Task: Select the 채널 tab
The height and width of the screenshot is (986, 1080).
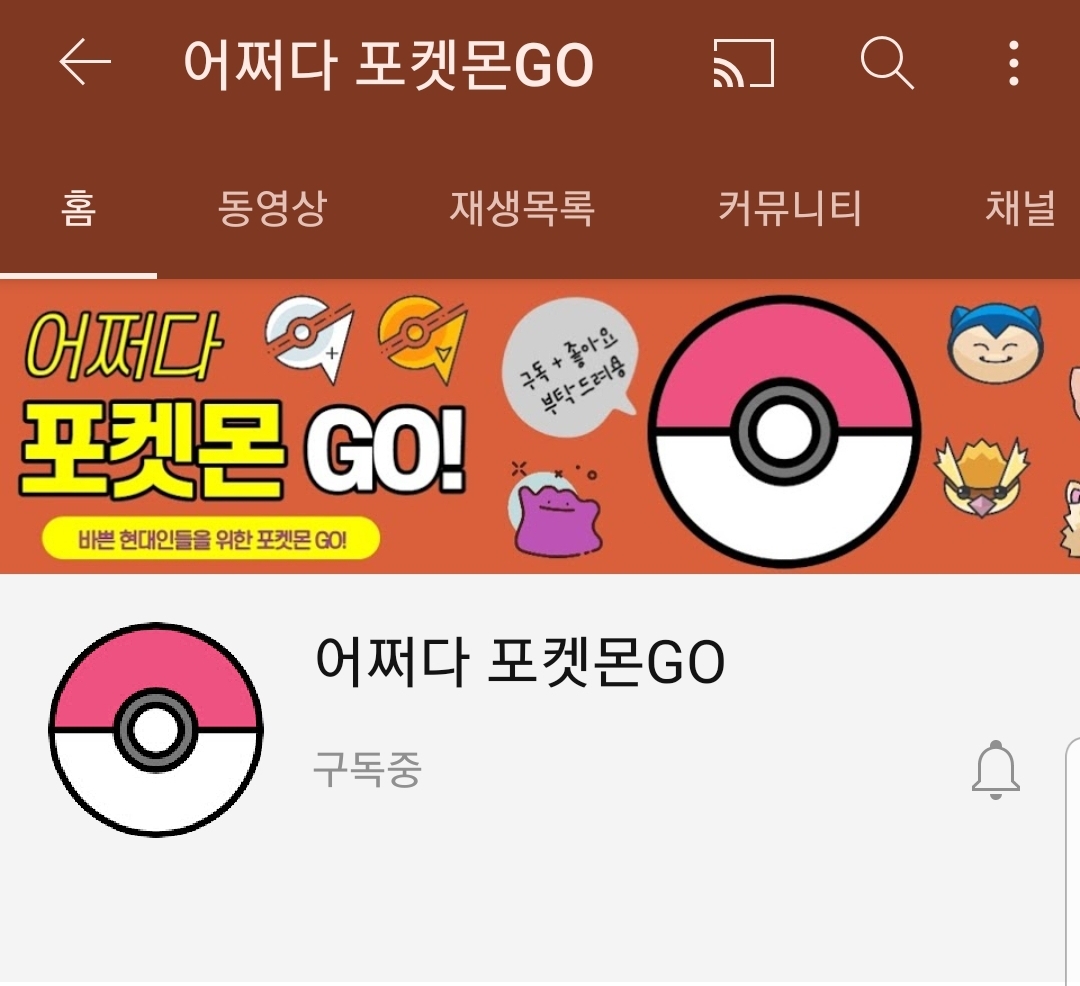Action: [1020, 209]
